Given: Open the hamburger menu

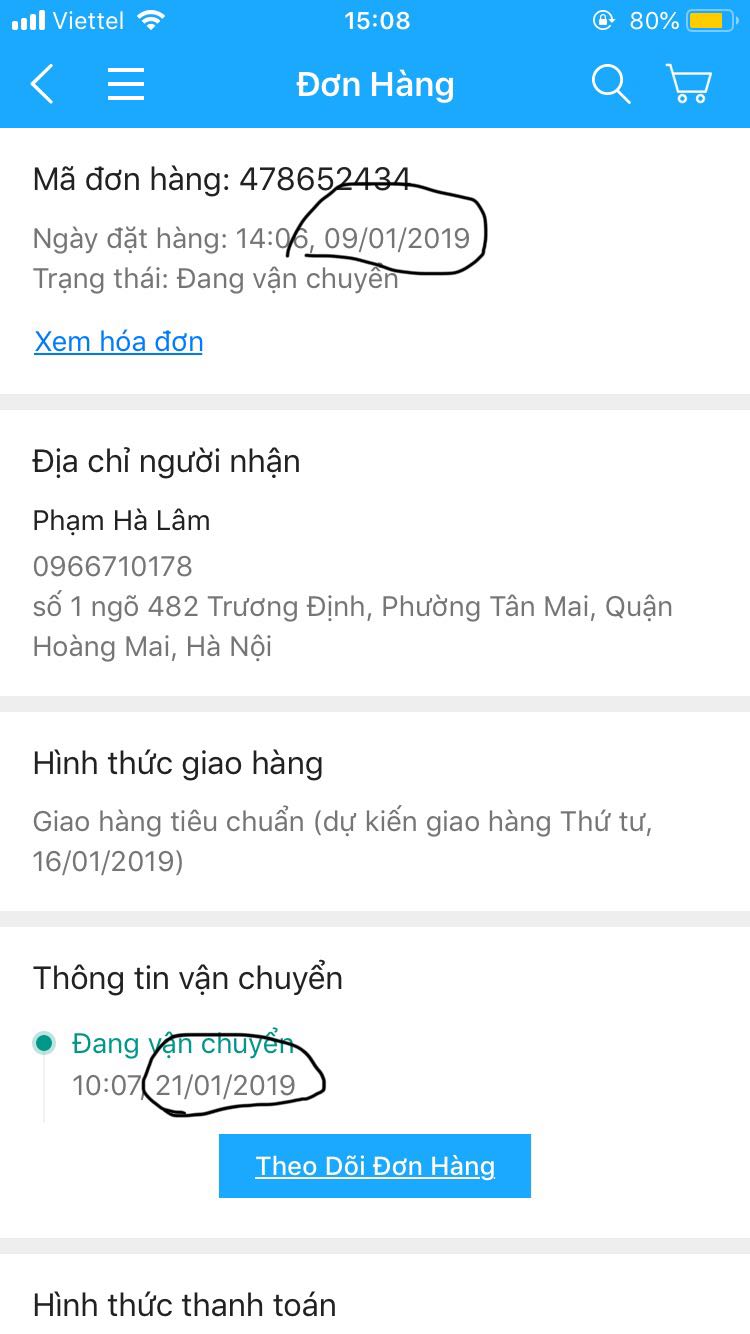Looking at the screenshot, I should [126, 85].
